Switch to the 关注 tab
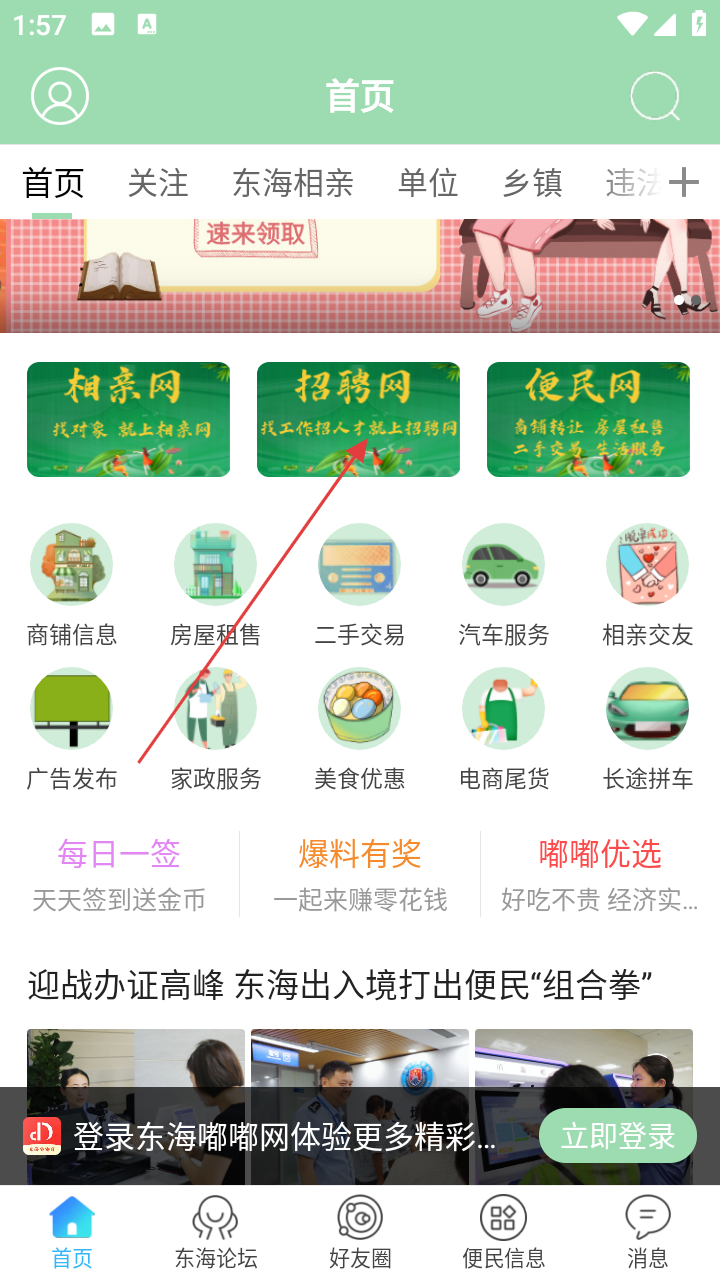Viewport: 720px width, 1280px height. click(x=158, y=183)
